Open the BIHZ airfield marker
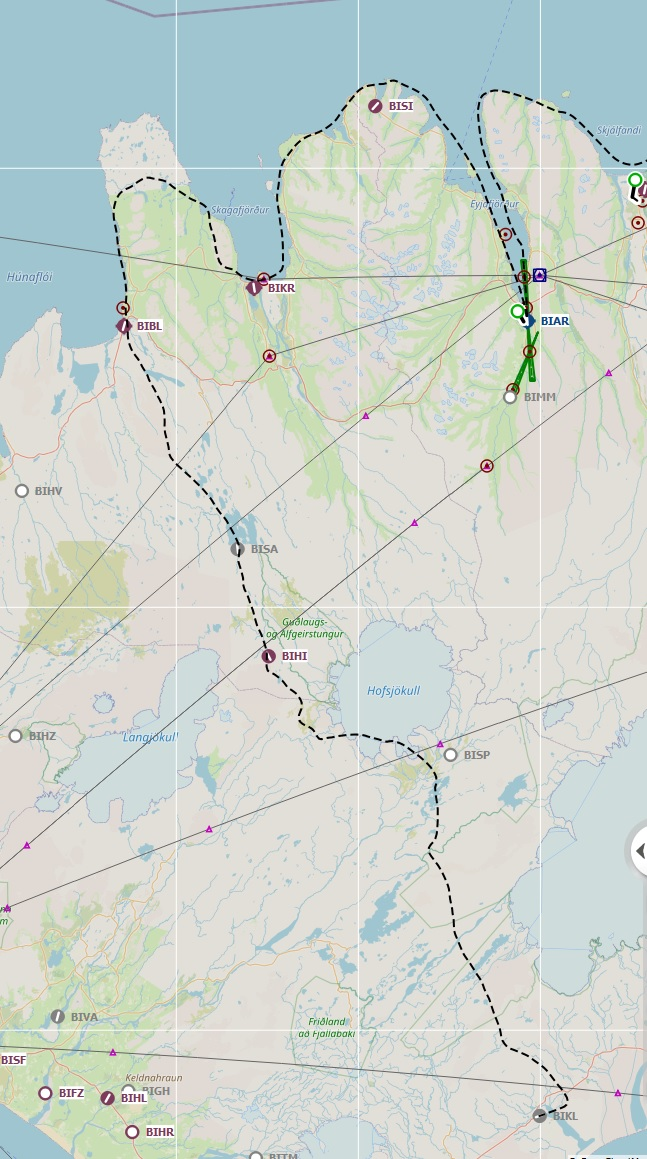The height and width of the screenshot is (1159, 647). [x=15, y=736]
